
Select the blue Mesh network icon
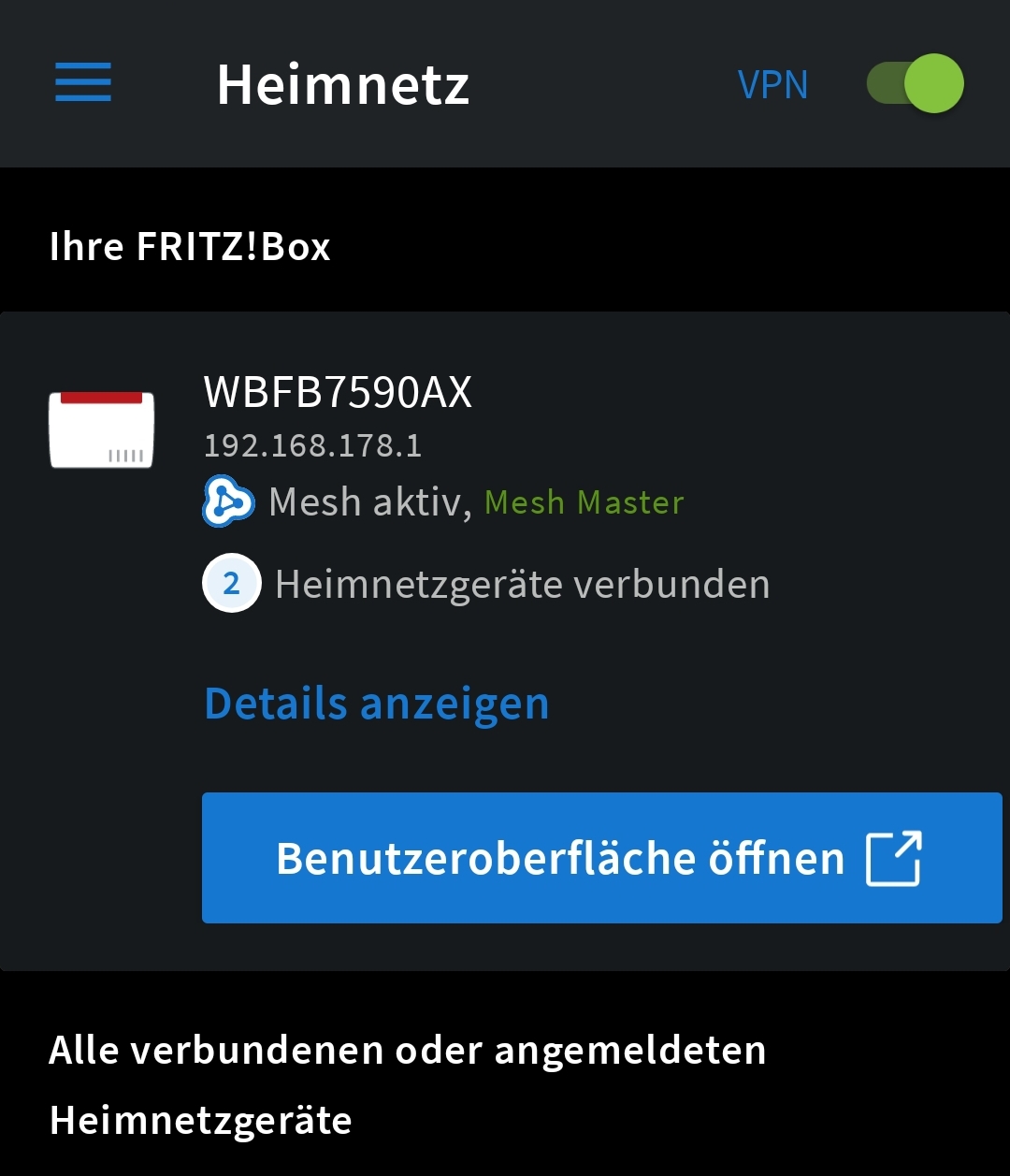click(x=227, y=501)
